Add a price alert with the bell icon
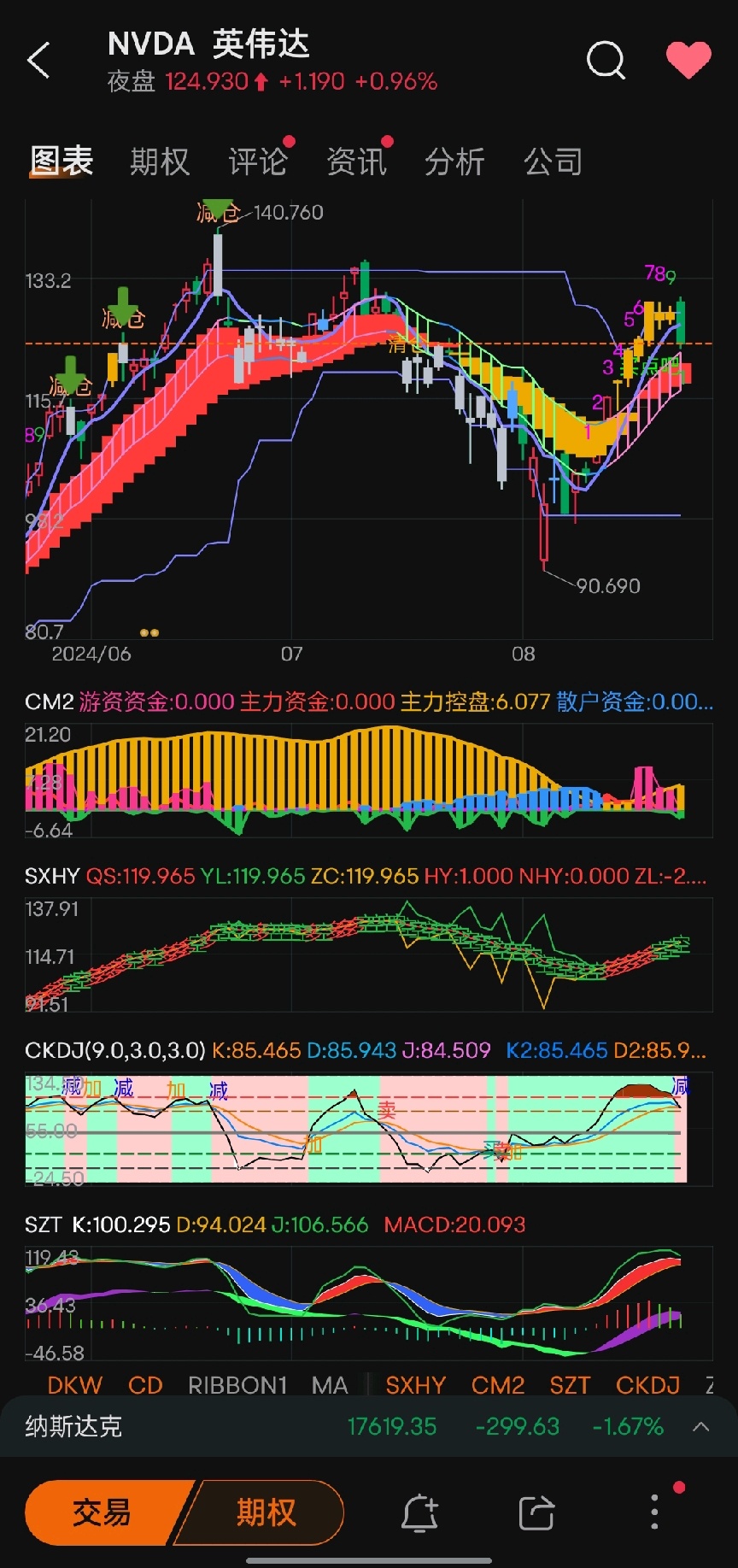738x1568 pixels. [419, 1512]
